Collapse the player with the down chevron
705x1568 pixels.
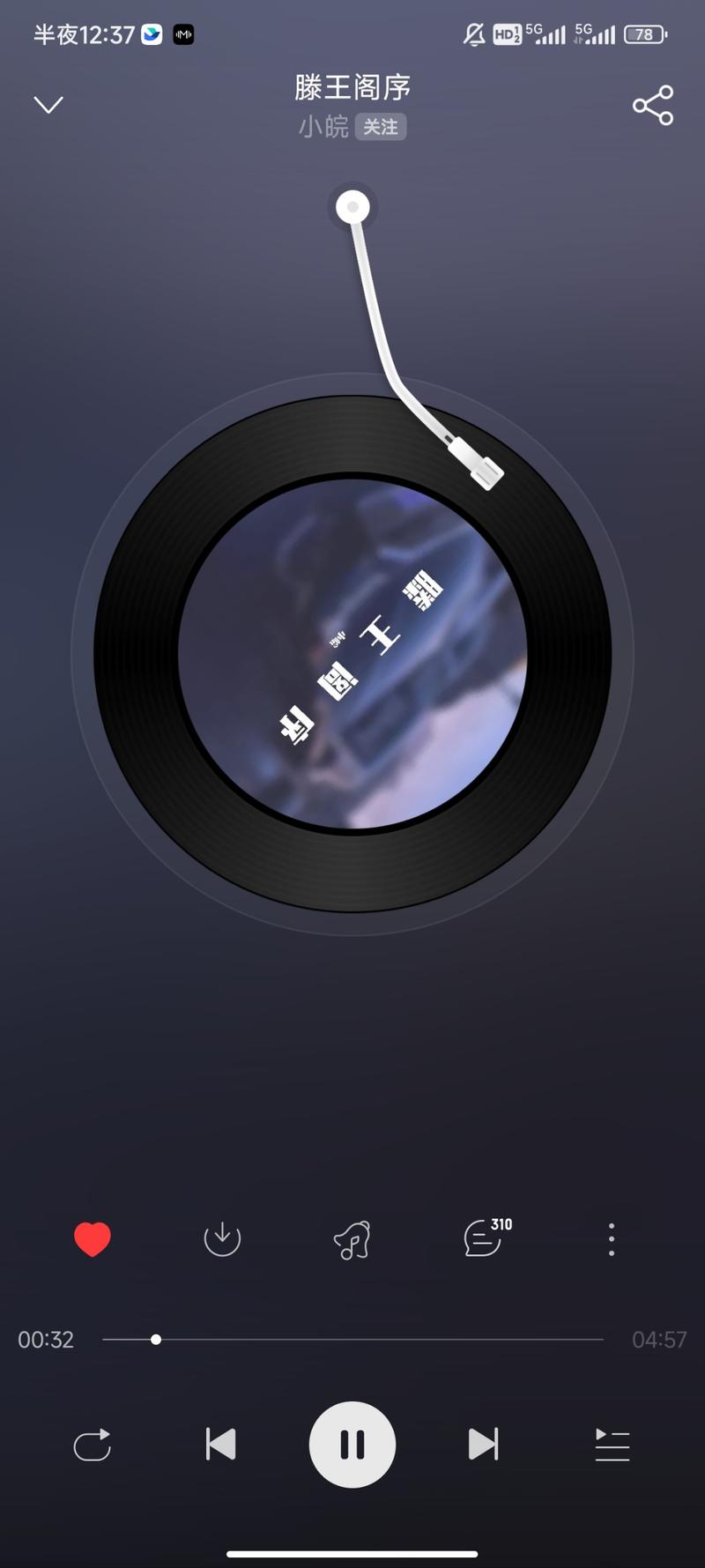pos(48,105)
